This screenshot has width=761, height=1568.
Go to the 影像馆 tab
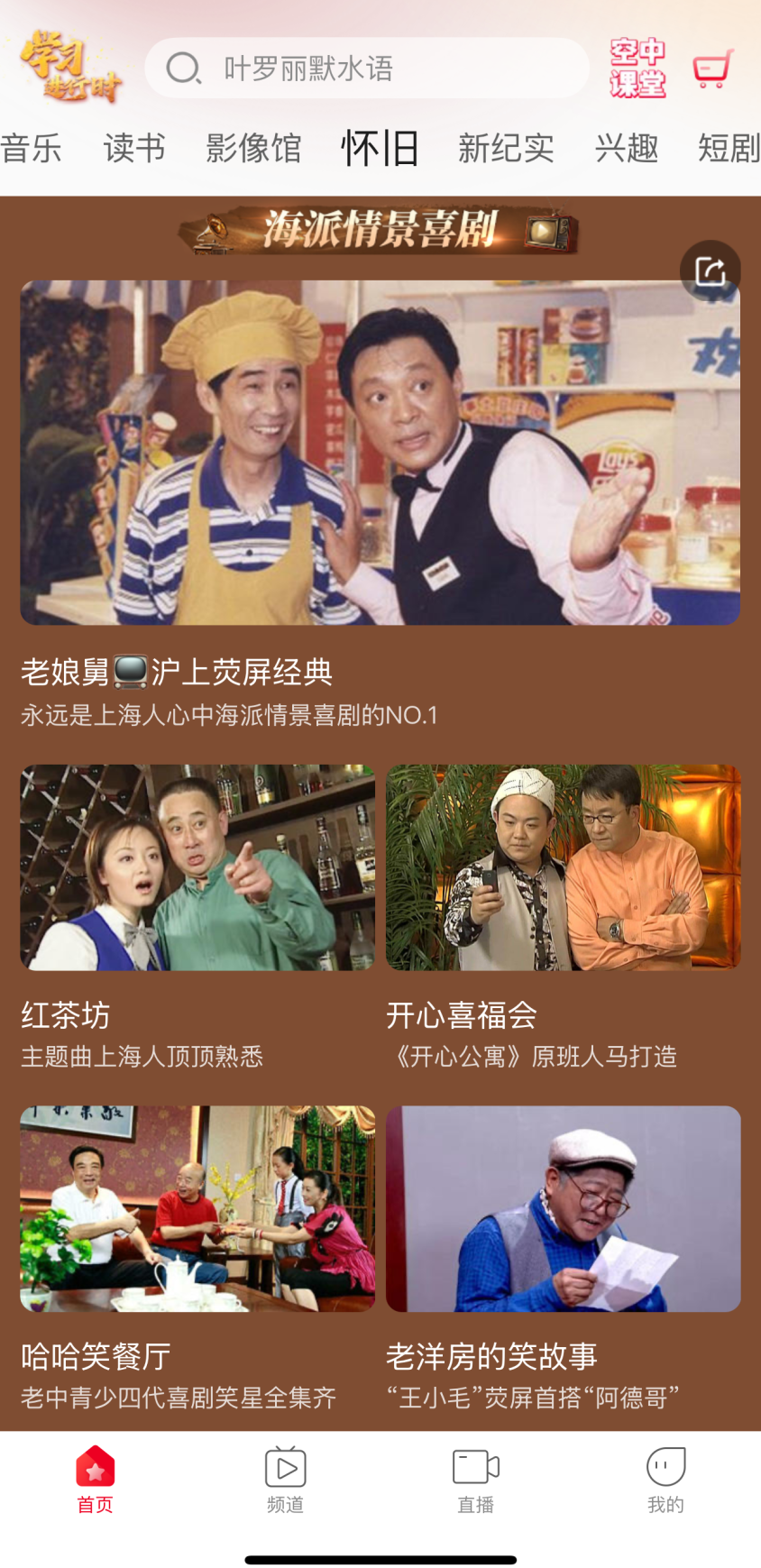click(253, 148)
